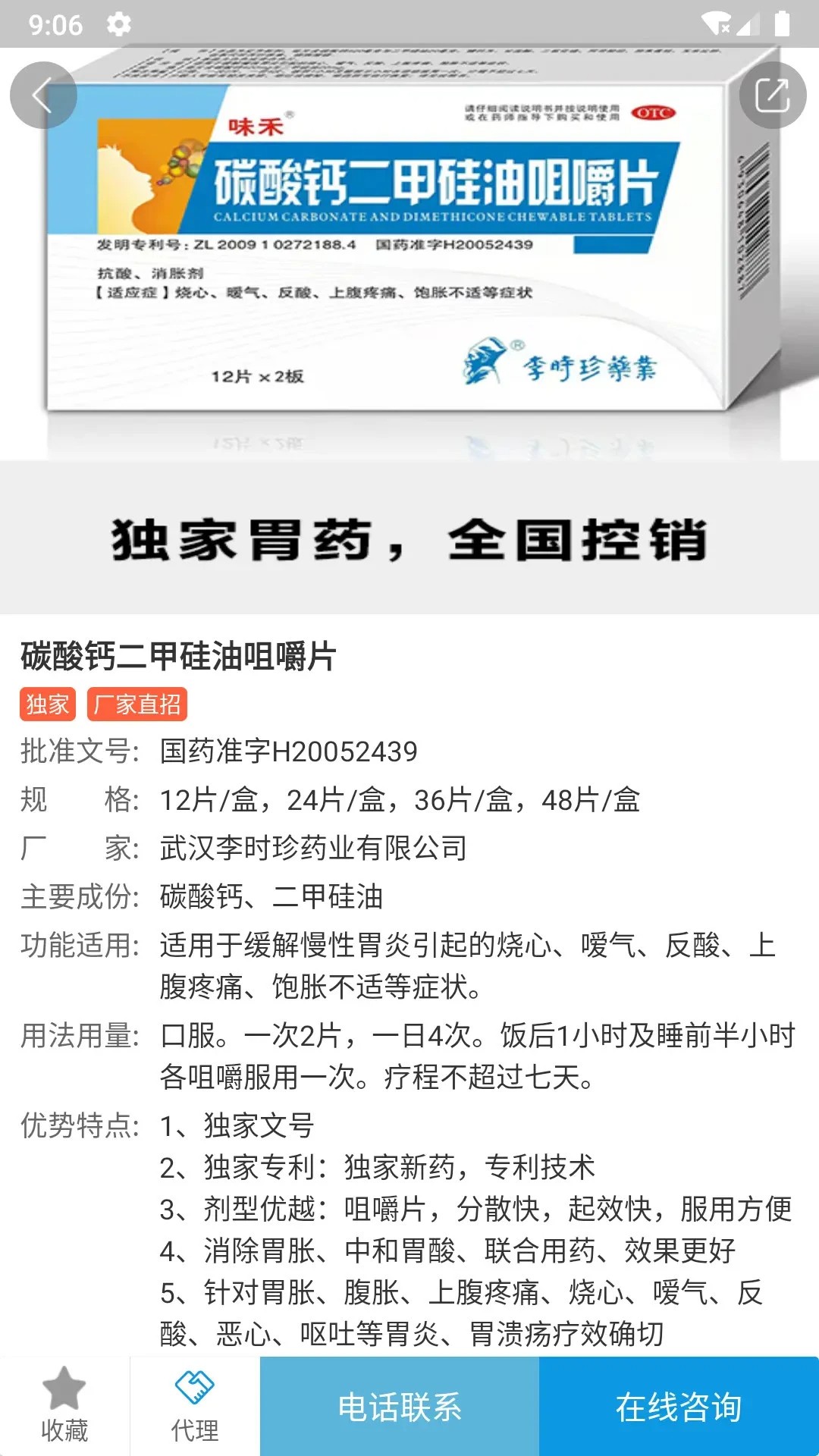Share this product via top-right icon

772,96
